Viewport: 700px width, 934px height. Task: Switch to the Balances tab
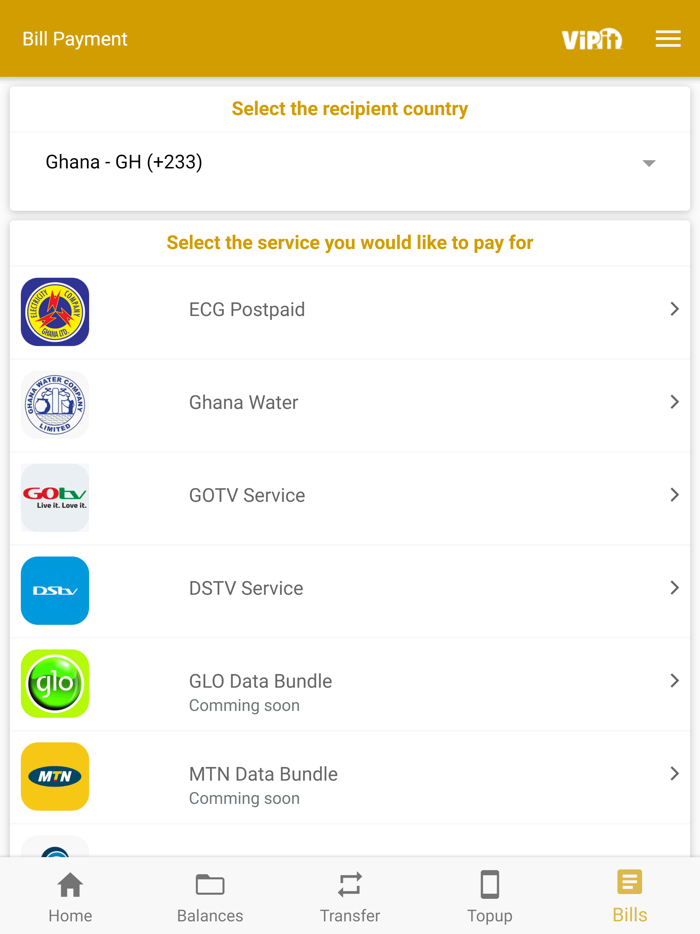210,896
